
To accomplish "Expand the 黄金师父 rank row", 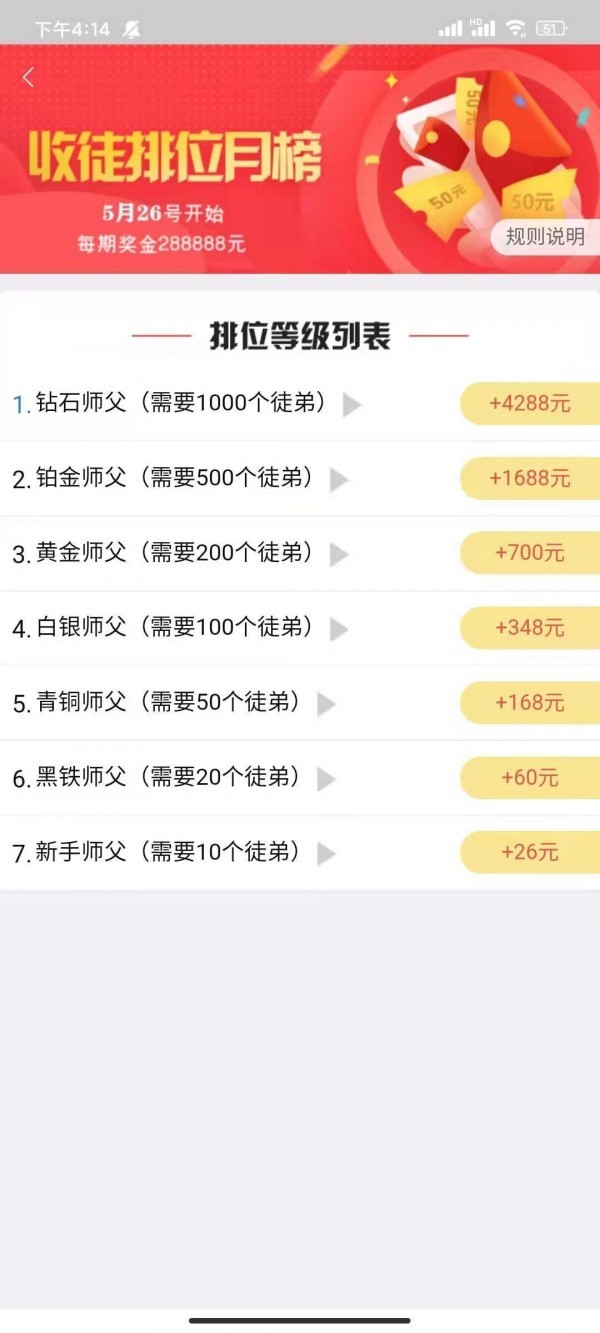I will (339, 555).
